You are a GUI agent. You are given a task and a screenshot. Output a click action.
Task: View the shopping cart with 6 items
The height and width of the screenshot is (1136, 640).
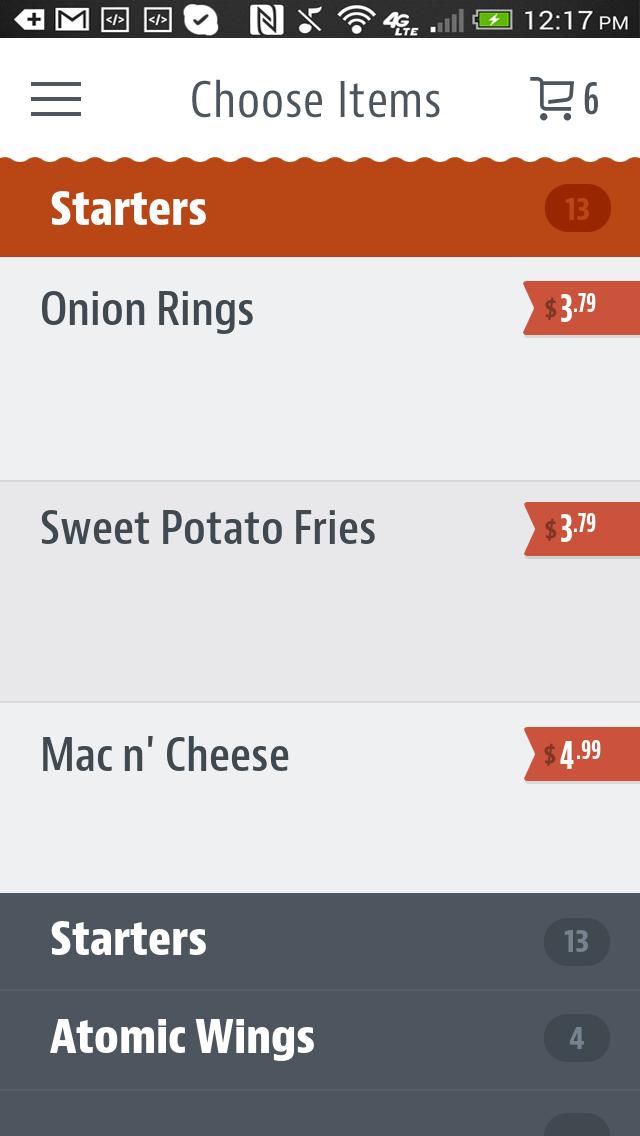(563, 99)
